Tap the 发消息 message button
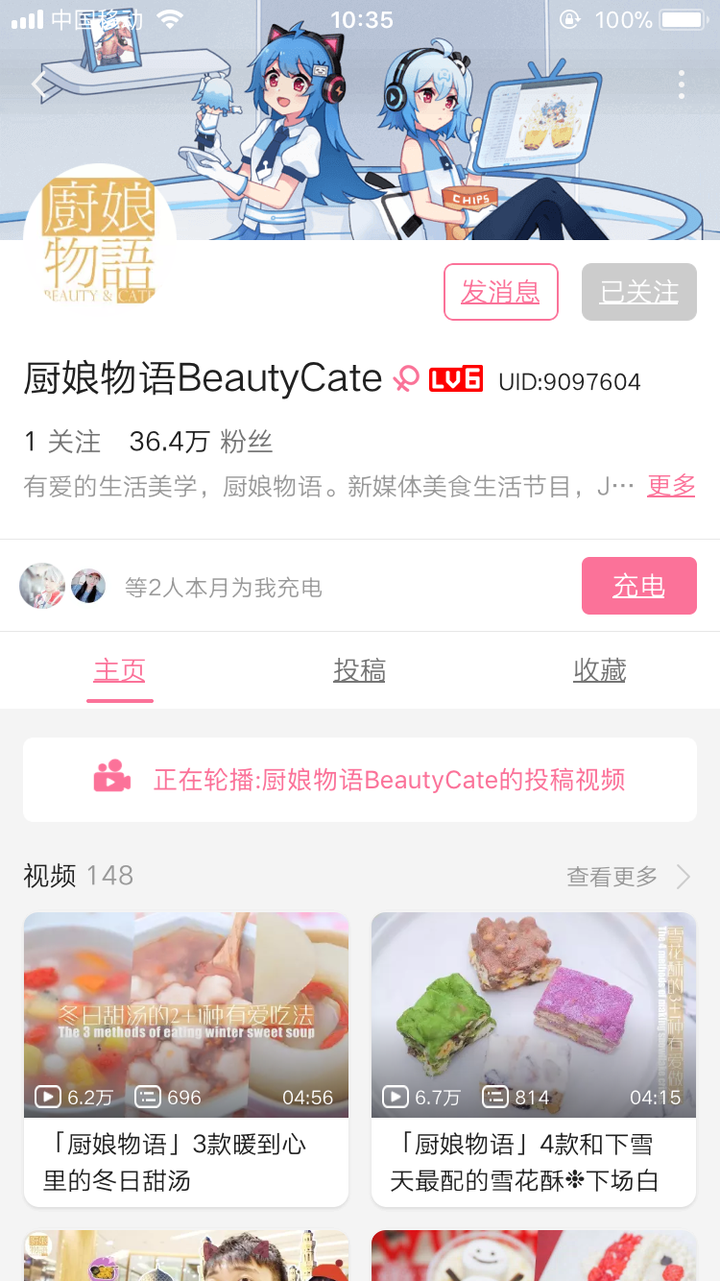The image size is (720, 1281). pyautogui.click(x=500, y=292)
